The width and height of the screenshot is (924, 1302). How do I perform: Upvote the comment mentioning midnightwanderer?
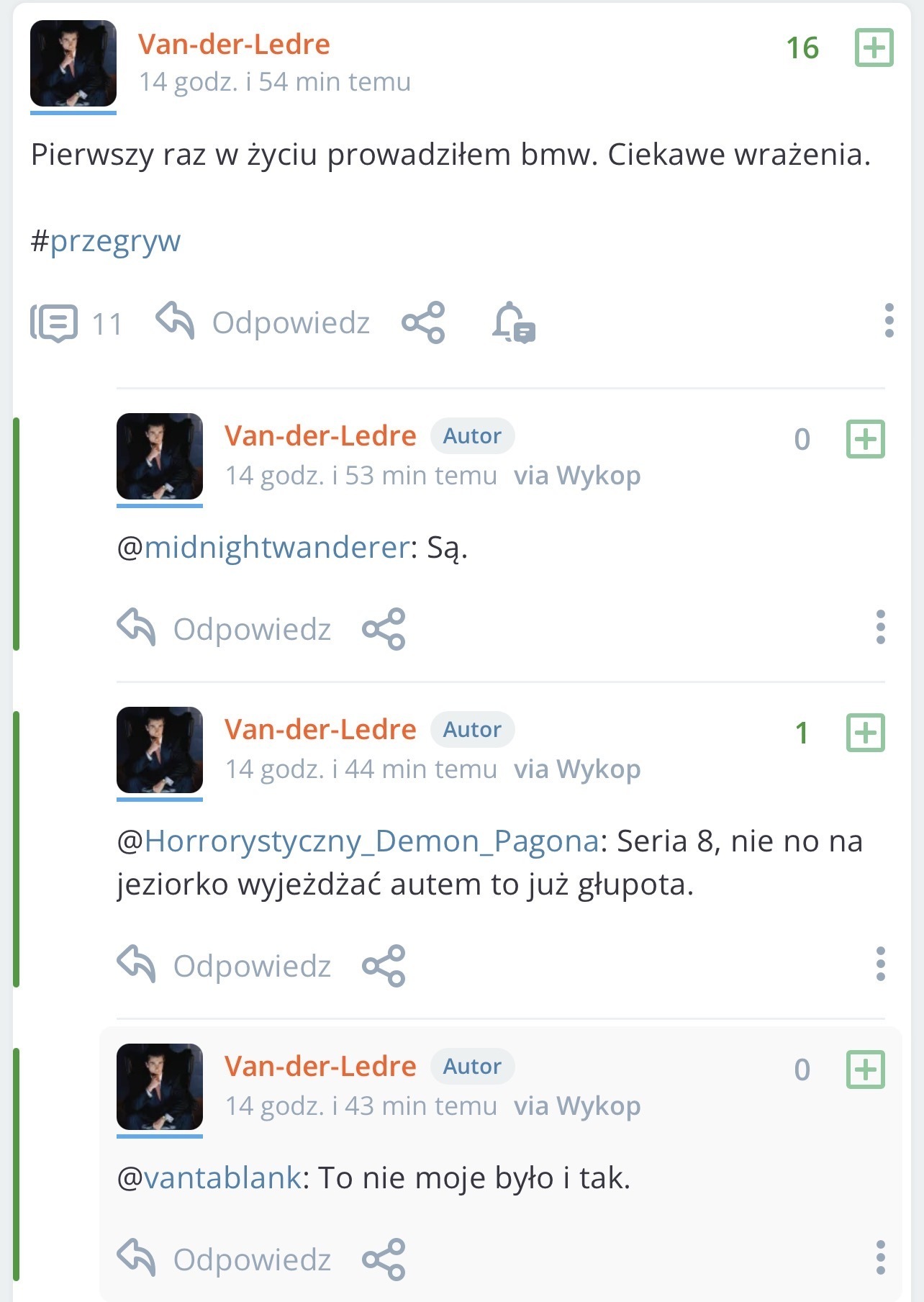865,439
